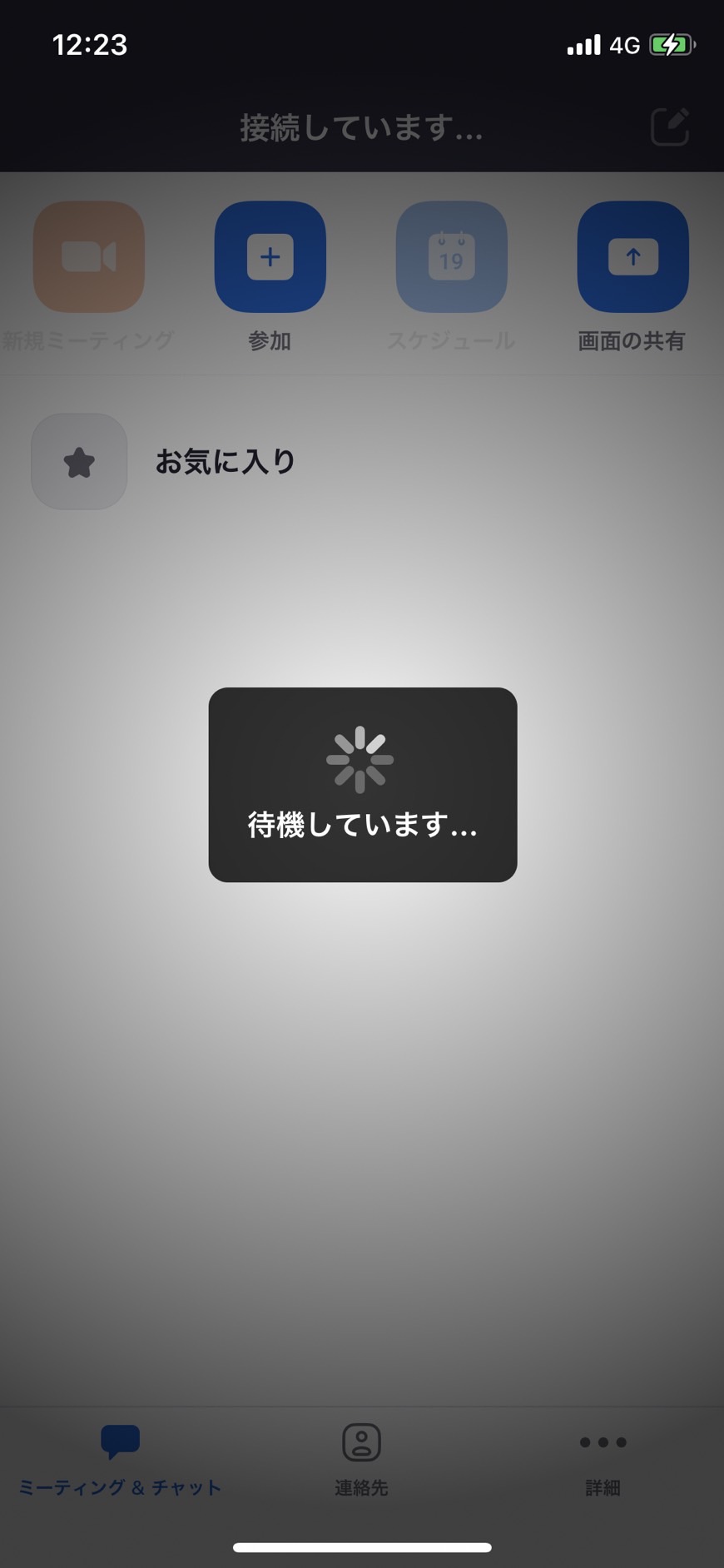Tap the compose new chat icon

click(x=670, y=127)
